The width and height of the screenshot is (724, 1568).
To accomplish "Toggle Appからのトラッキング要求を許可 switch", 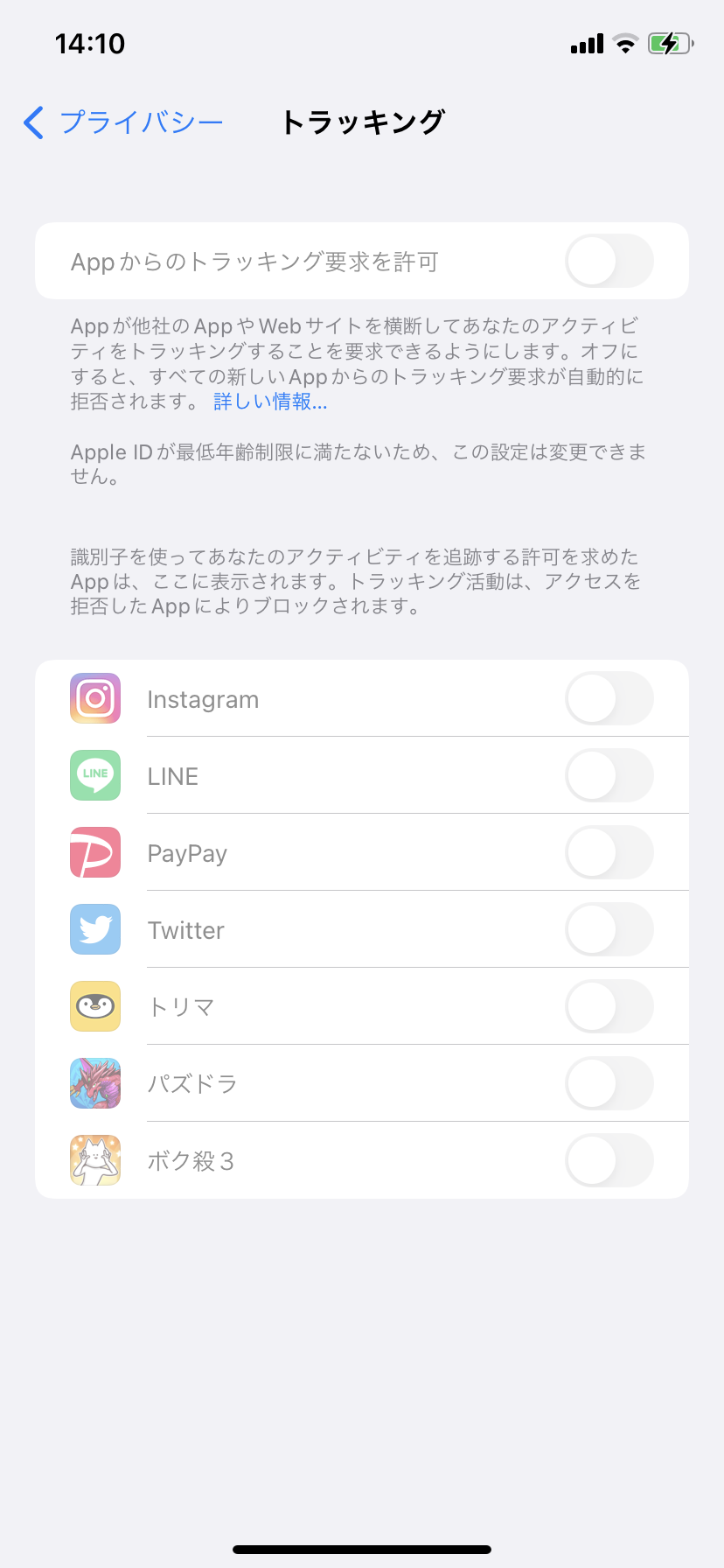I will click(609, 261).
